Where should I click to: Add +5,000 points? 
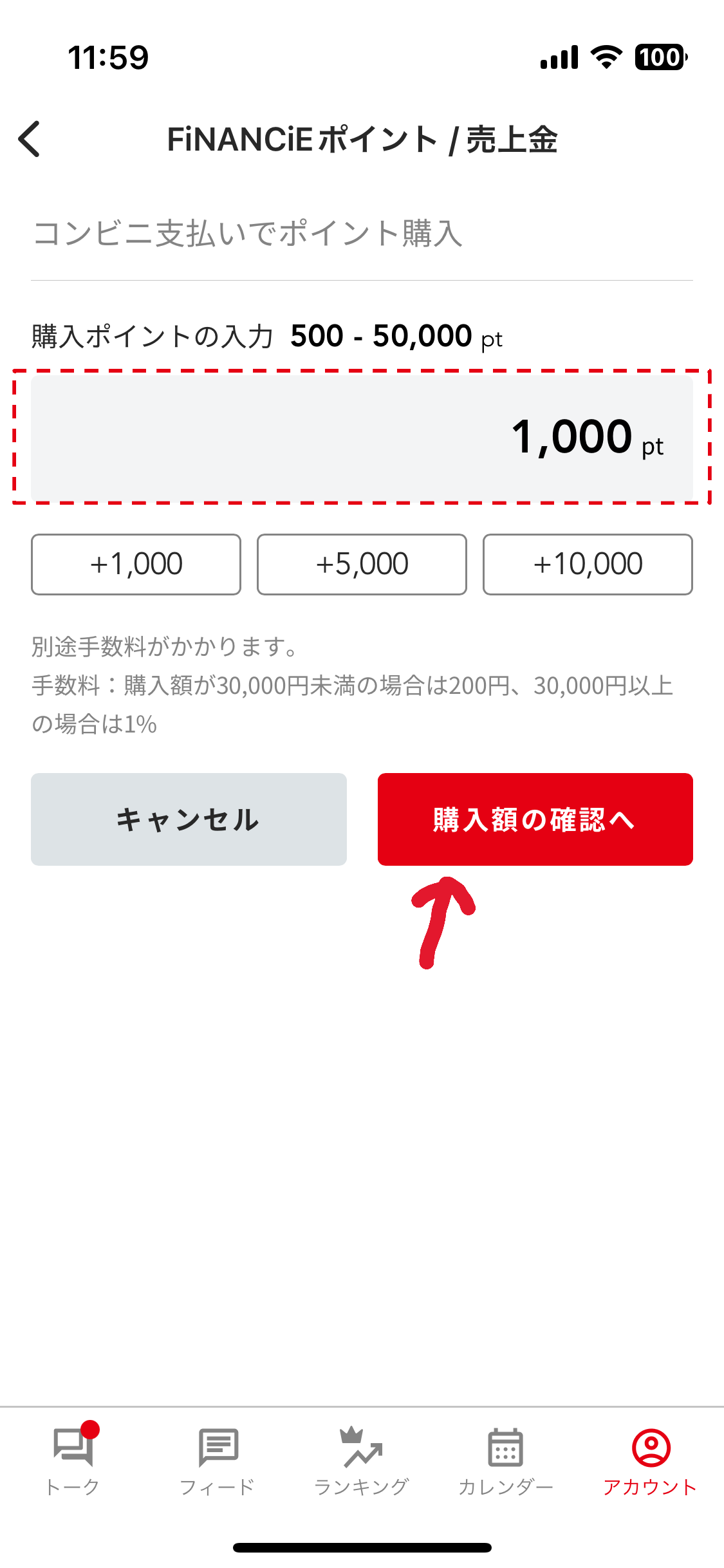[362, 565]
